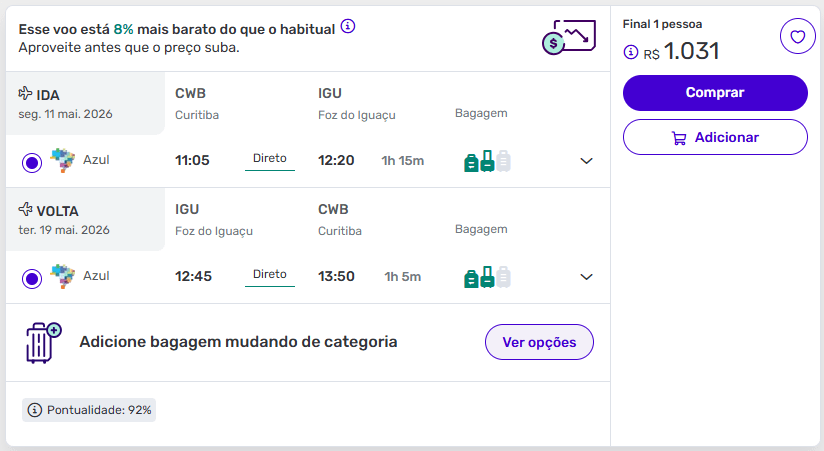Select the 11:05 Azul outbound flight

(x=31, y=161)
